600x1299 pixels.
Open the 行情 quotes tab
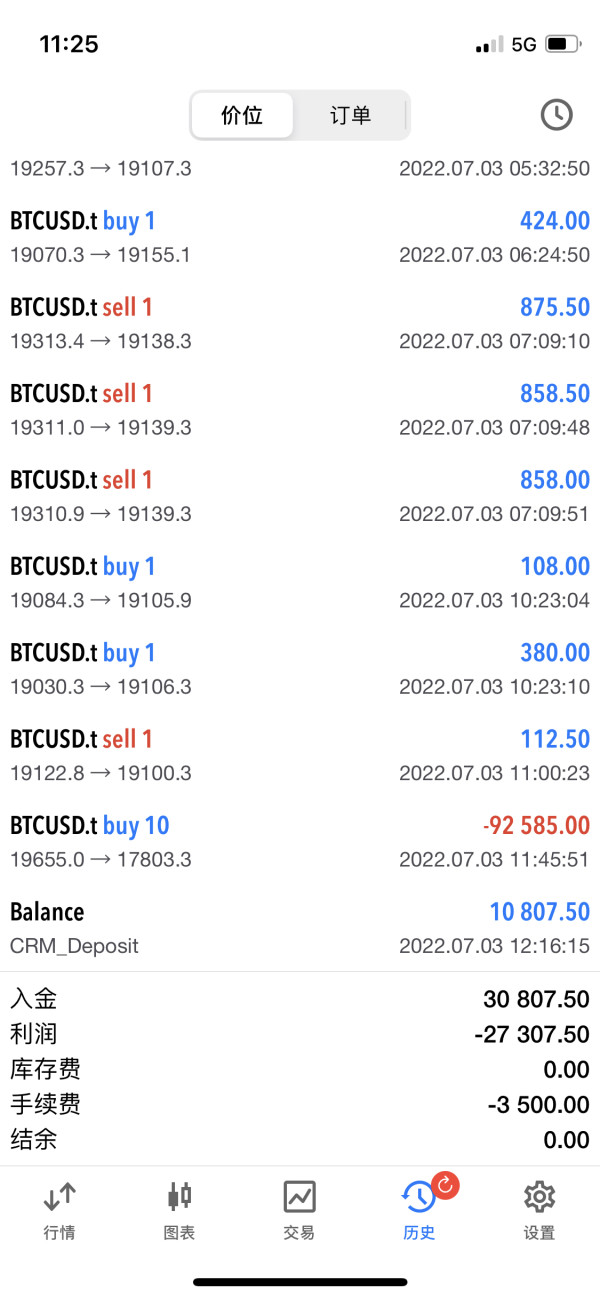point(59,1210)
